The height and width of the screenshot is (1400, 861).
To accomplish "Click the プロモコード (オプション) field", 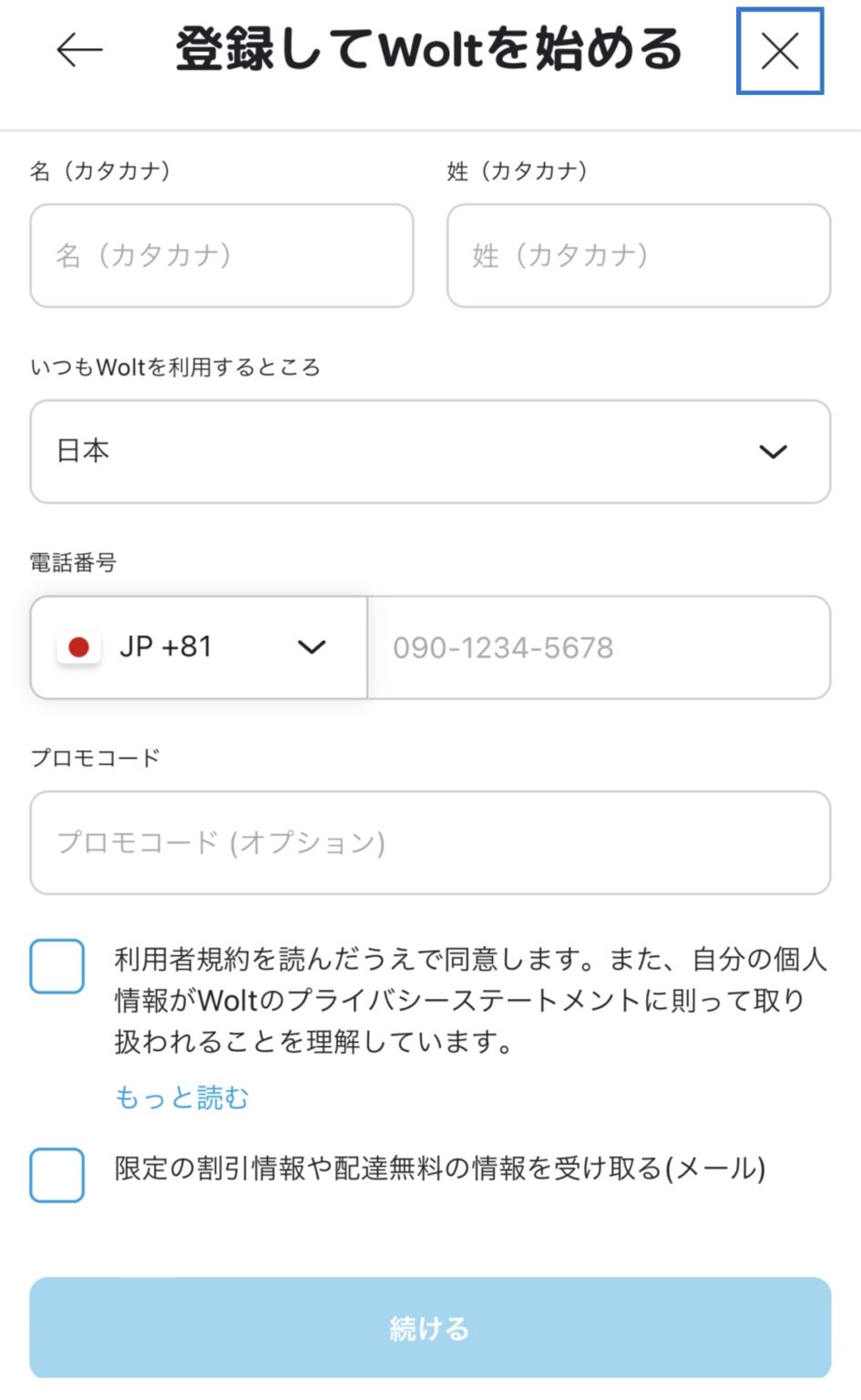I will (430, 842).
